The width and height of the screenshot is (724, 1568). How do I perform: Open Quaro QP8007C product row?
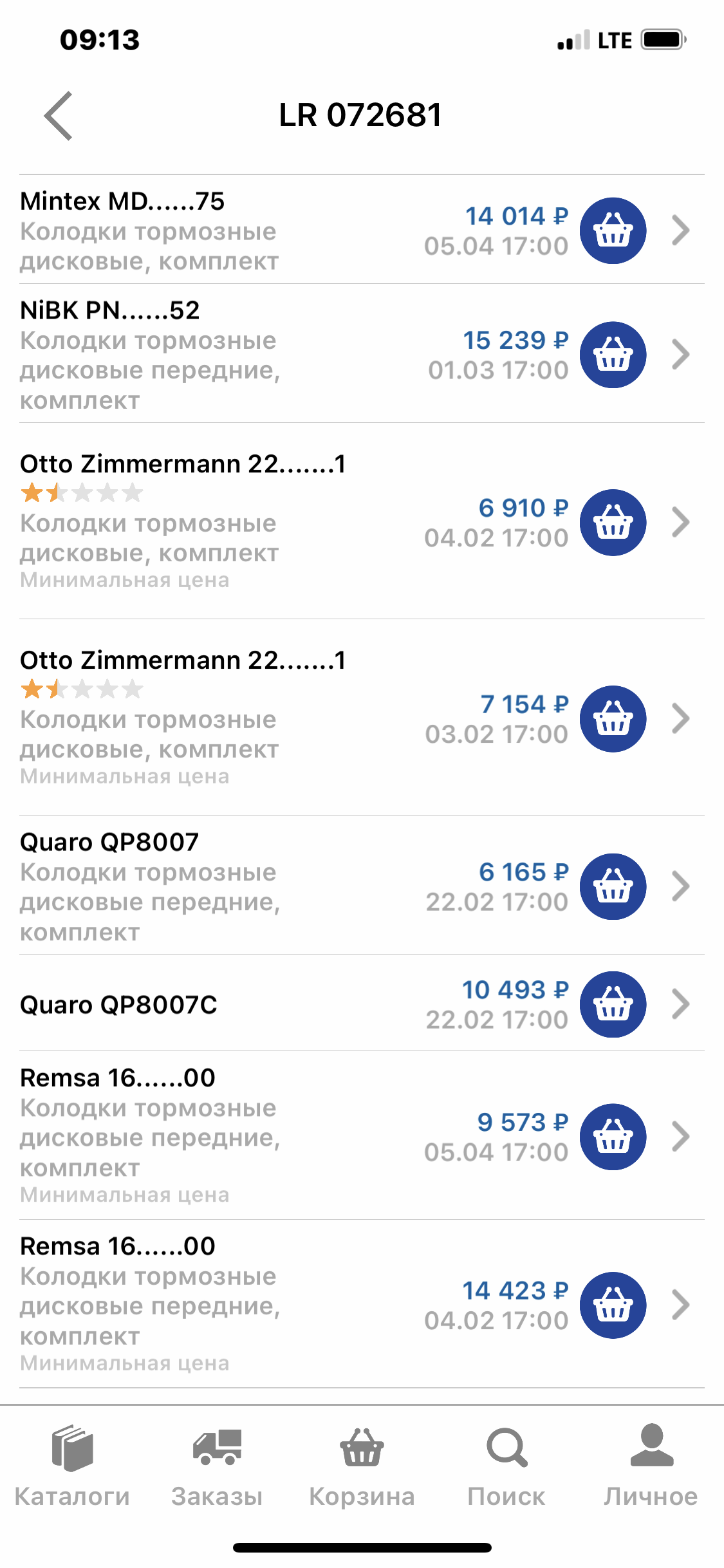362,1003
